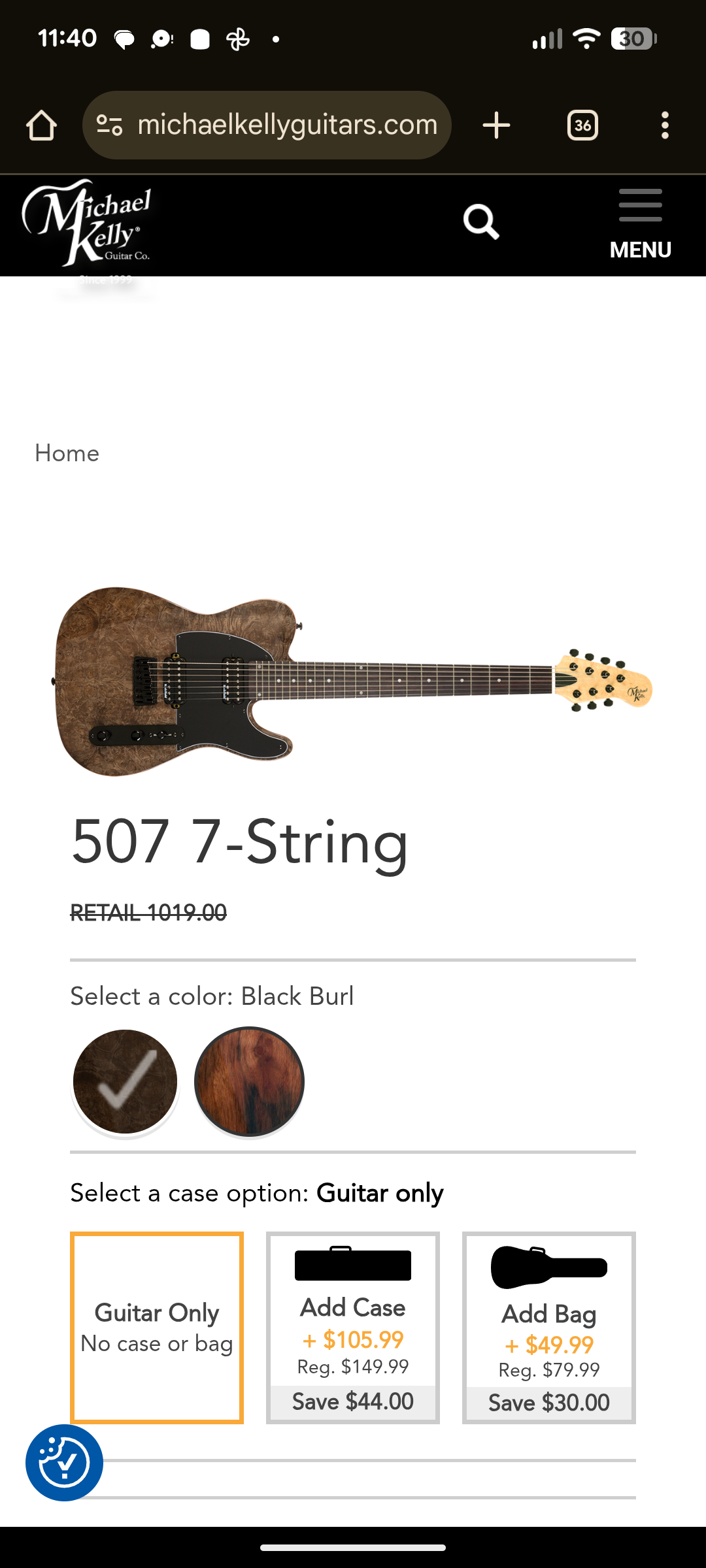Choose the reddish-brown wood color swatch

point(249,1082)
